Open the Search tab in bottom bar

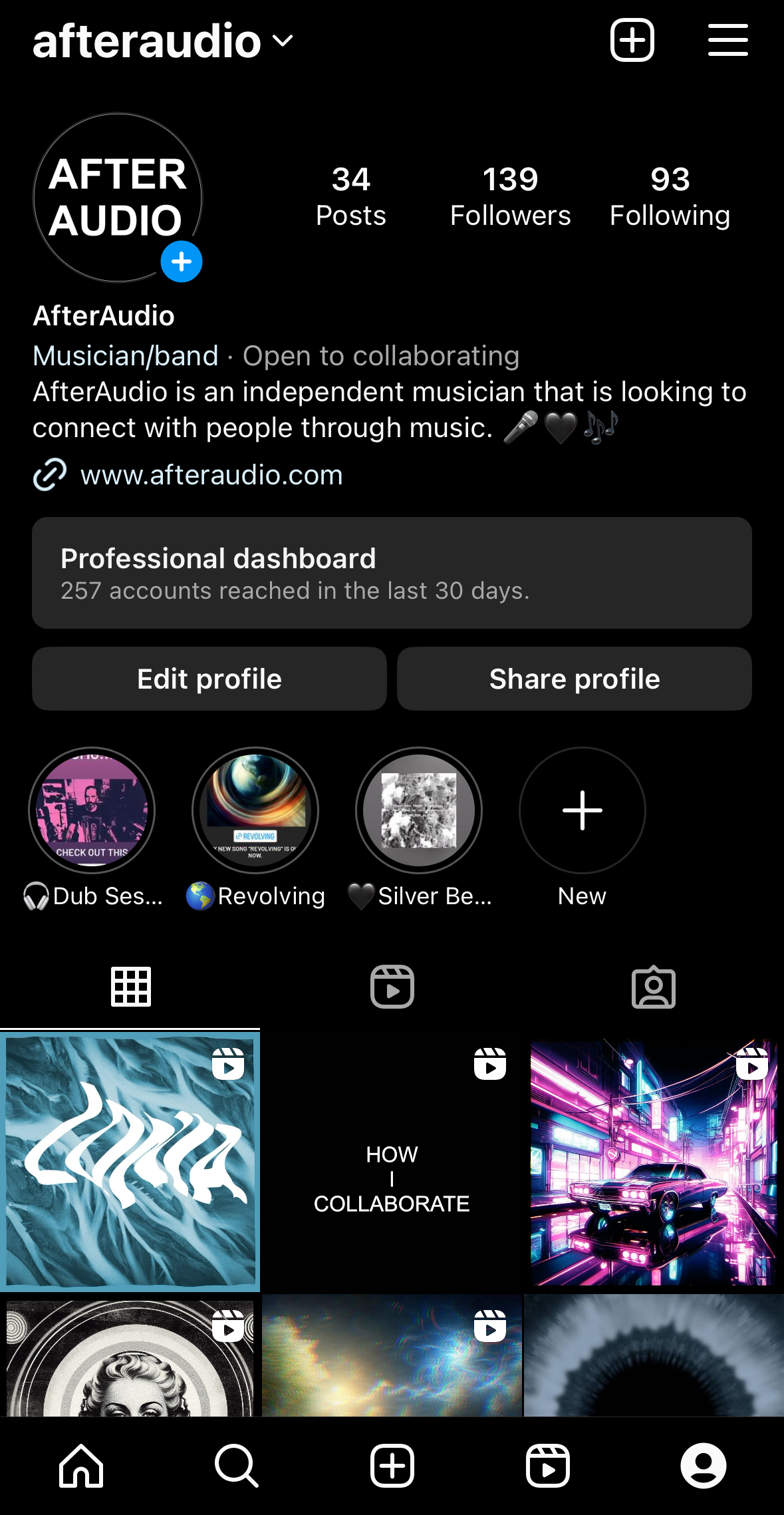point(236,1466)
